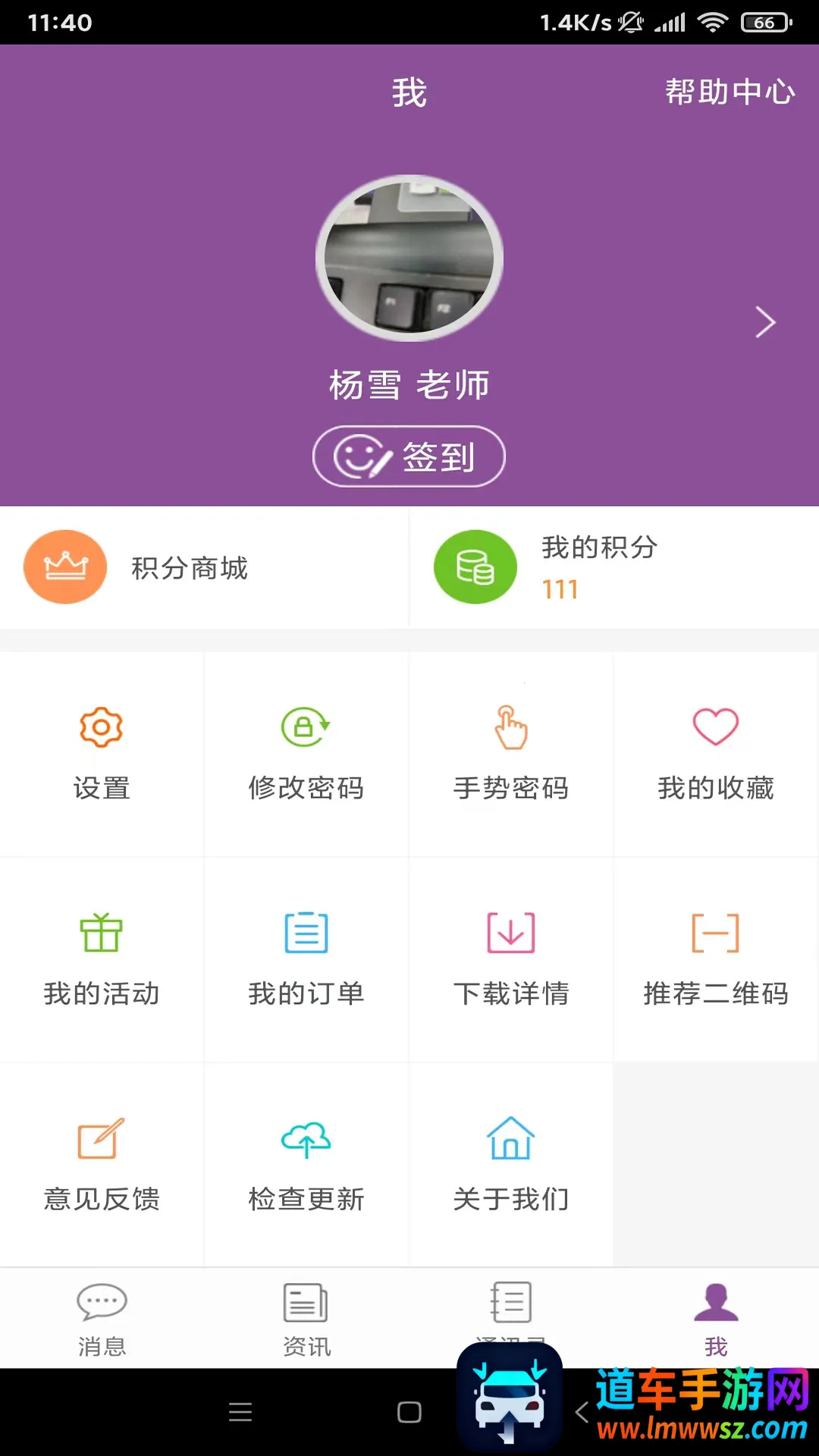This screenshot has width=819, height=1456.
Task: Open 设置 settings
Action: (x=102, y=754)
